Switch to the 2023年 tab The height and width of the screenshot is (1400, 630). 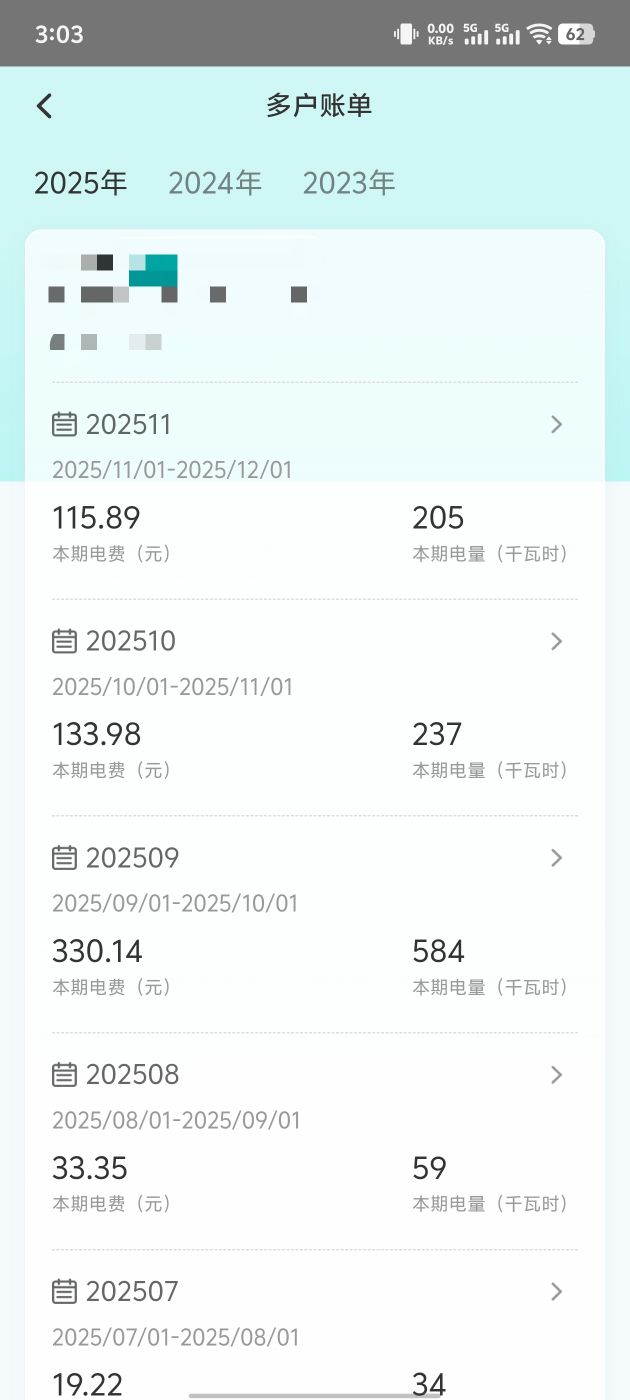[349, 183]
